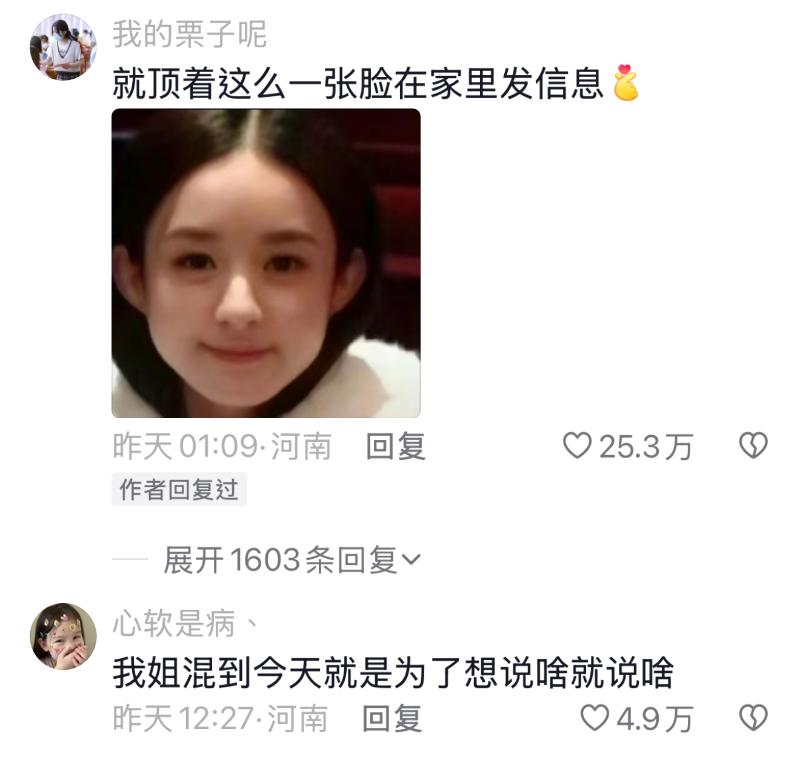Open 心软是病、's profile avatar
Viewport: 800px width, 760px height.
coord(63,636)
